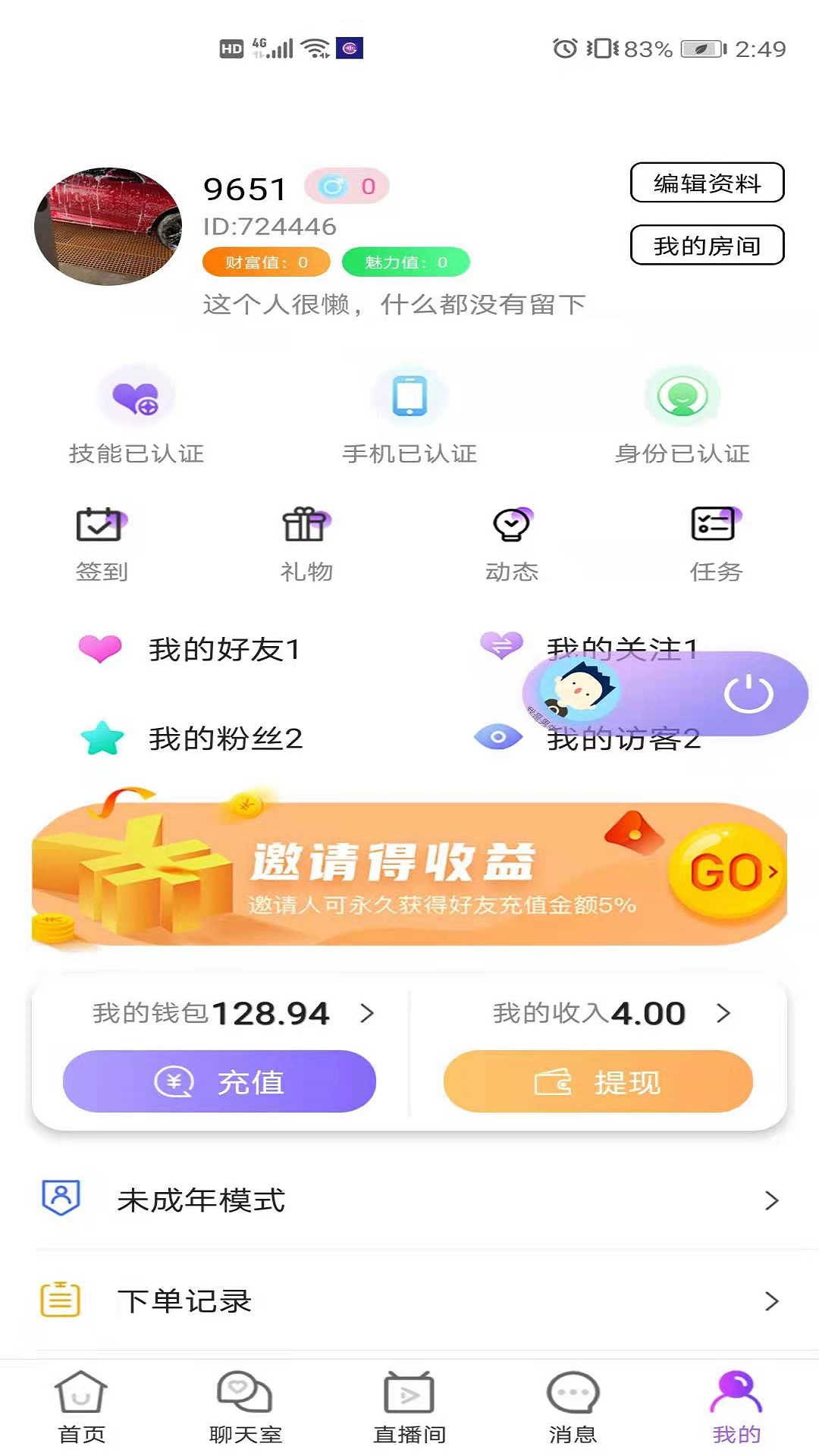Open 下单记录 order history
The width and height of the screenshot is (819, 1456).
point(409,1301)
